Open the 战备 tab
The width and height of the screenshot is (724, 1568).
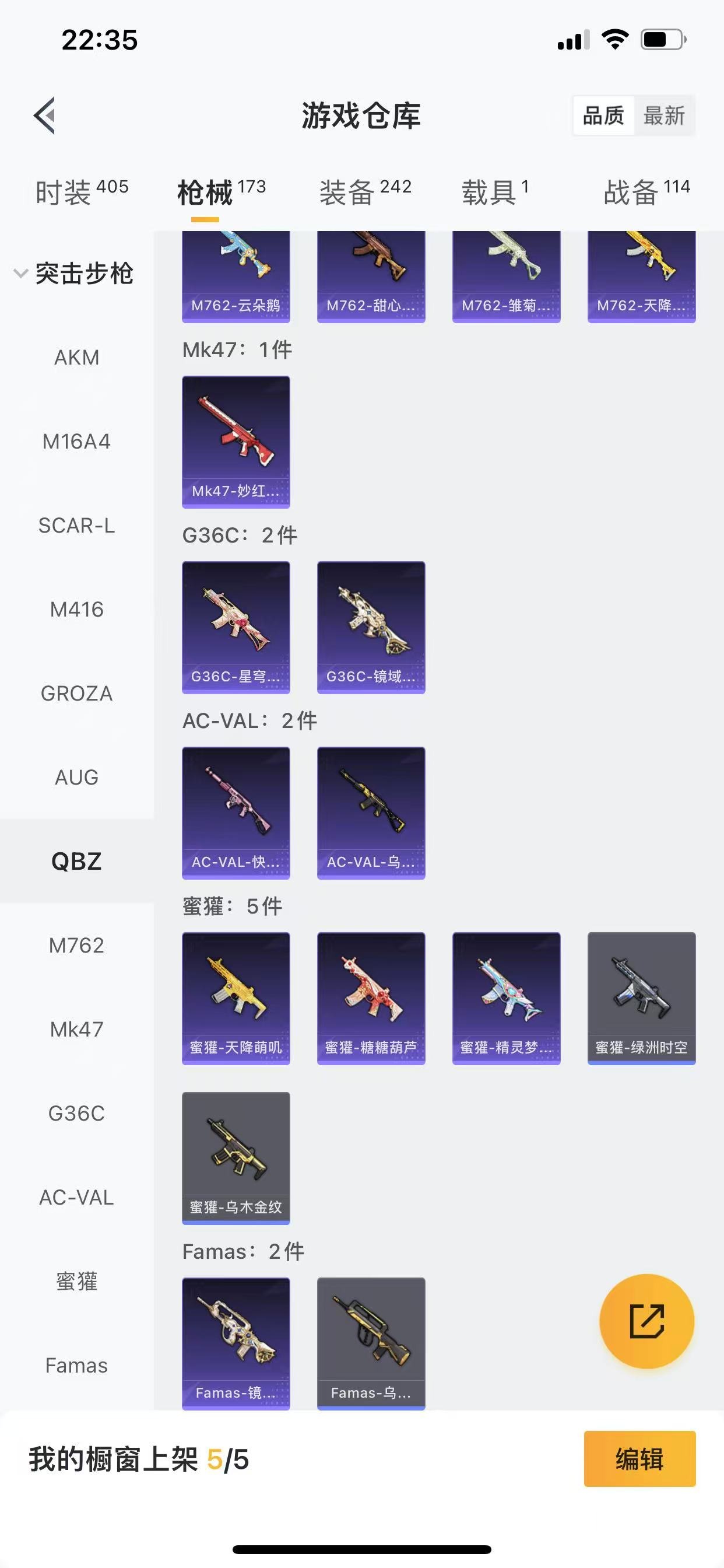[x=646, y=192]
